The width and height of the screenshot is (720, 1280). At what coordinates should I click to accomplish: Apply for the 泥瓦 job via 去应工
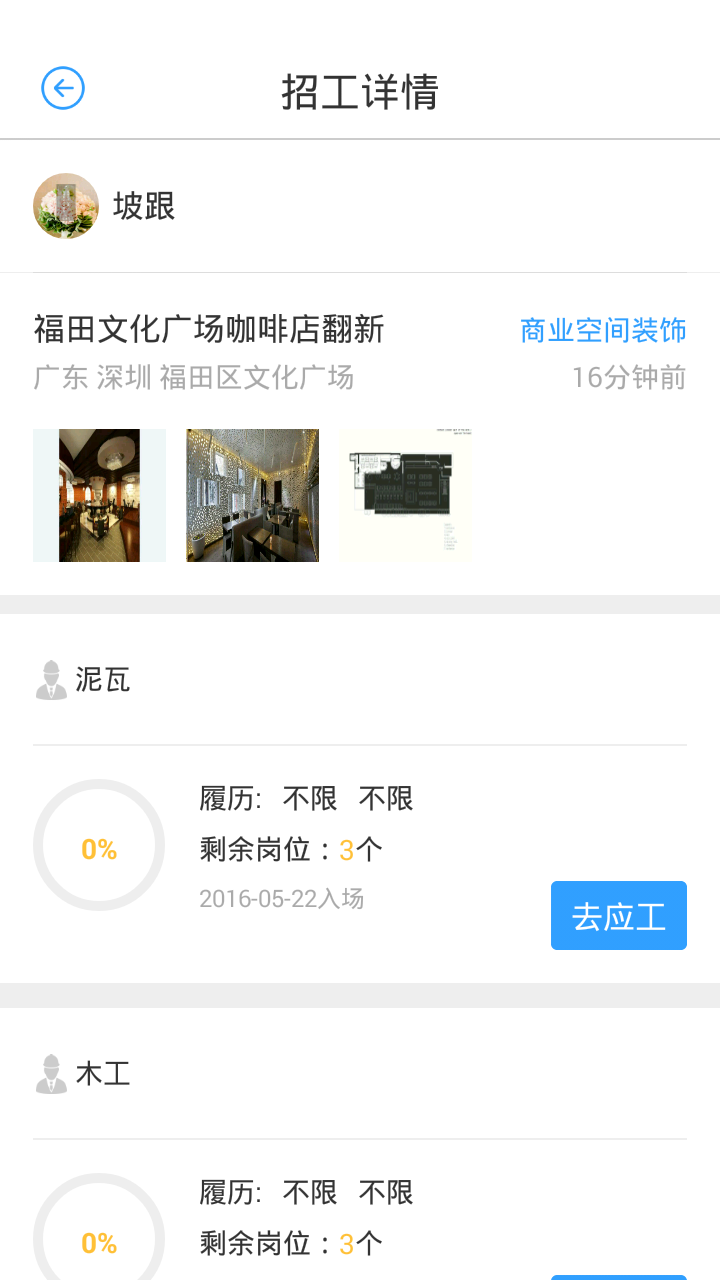(x=618, y=915)
